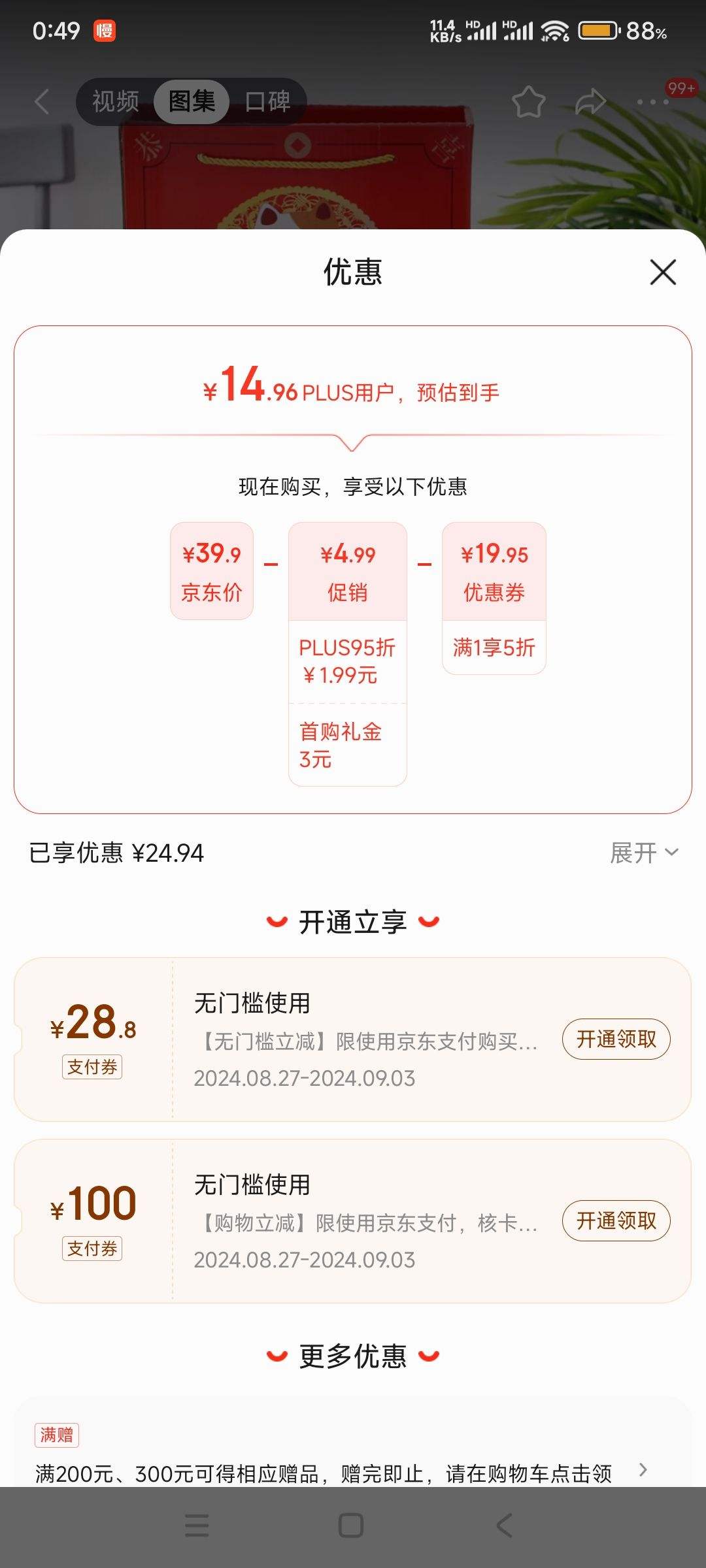The image size is (706, 1568).
Task: Open the three-dot overflow menu
Action: (652, 102)
